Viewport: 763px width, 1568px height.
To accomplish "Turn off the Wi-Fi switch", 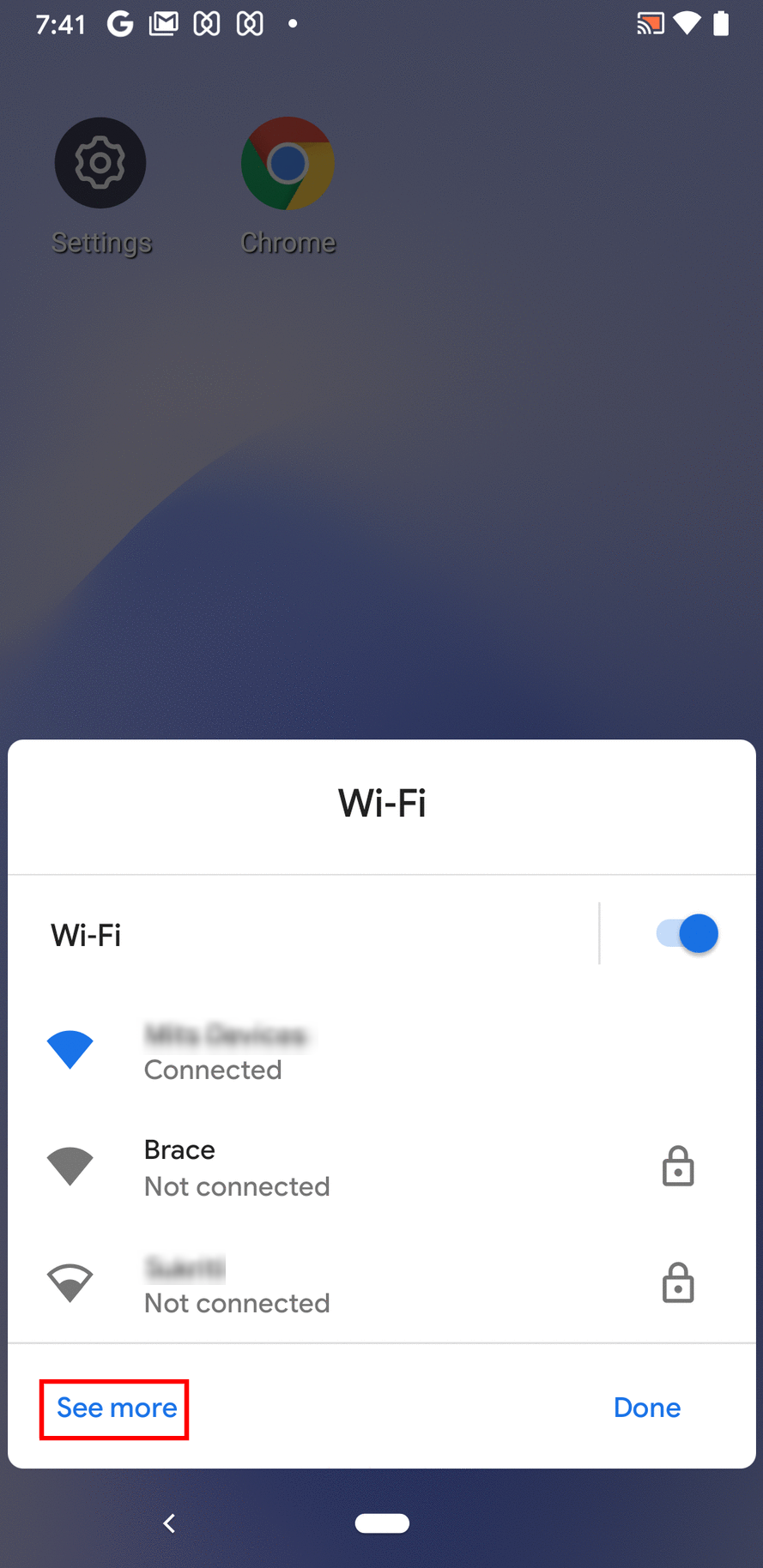I will [687, 933].
